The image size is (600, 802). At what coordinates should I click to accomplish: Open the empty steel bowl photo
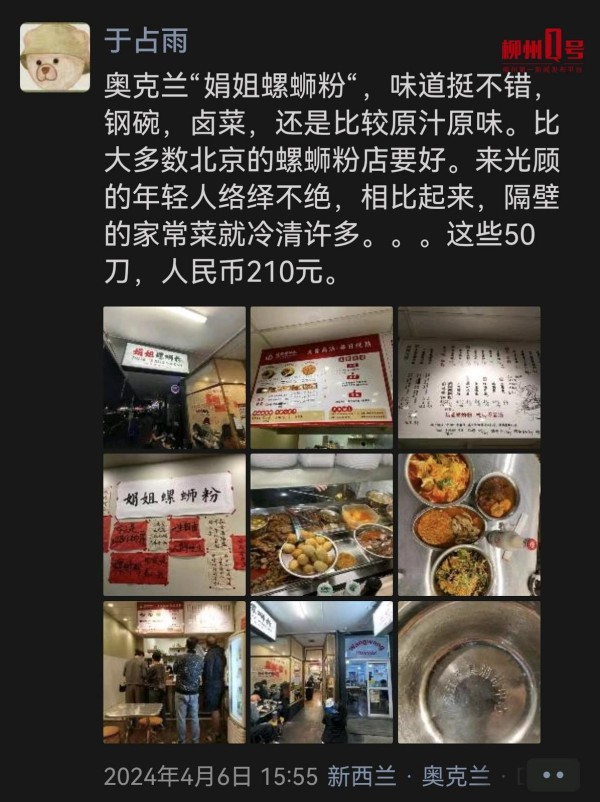coord(469,671)
